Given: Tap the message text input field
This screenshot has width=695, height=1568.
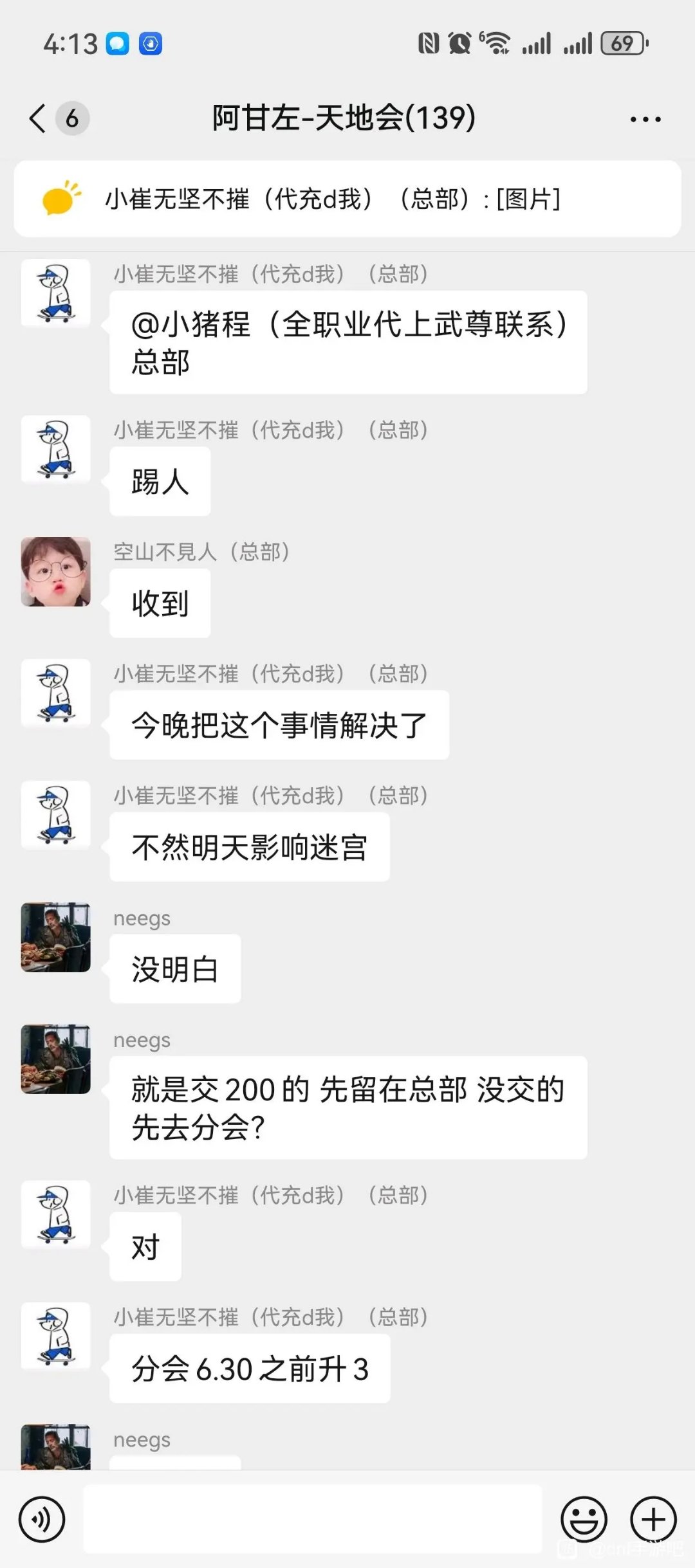Looking at the screenshot, I should 313,1519.
